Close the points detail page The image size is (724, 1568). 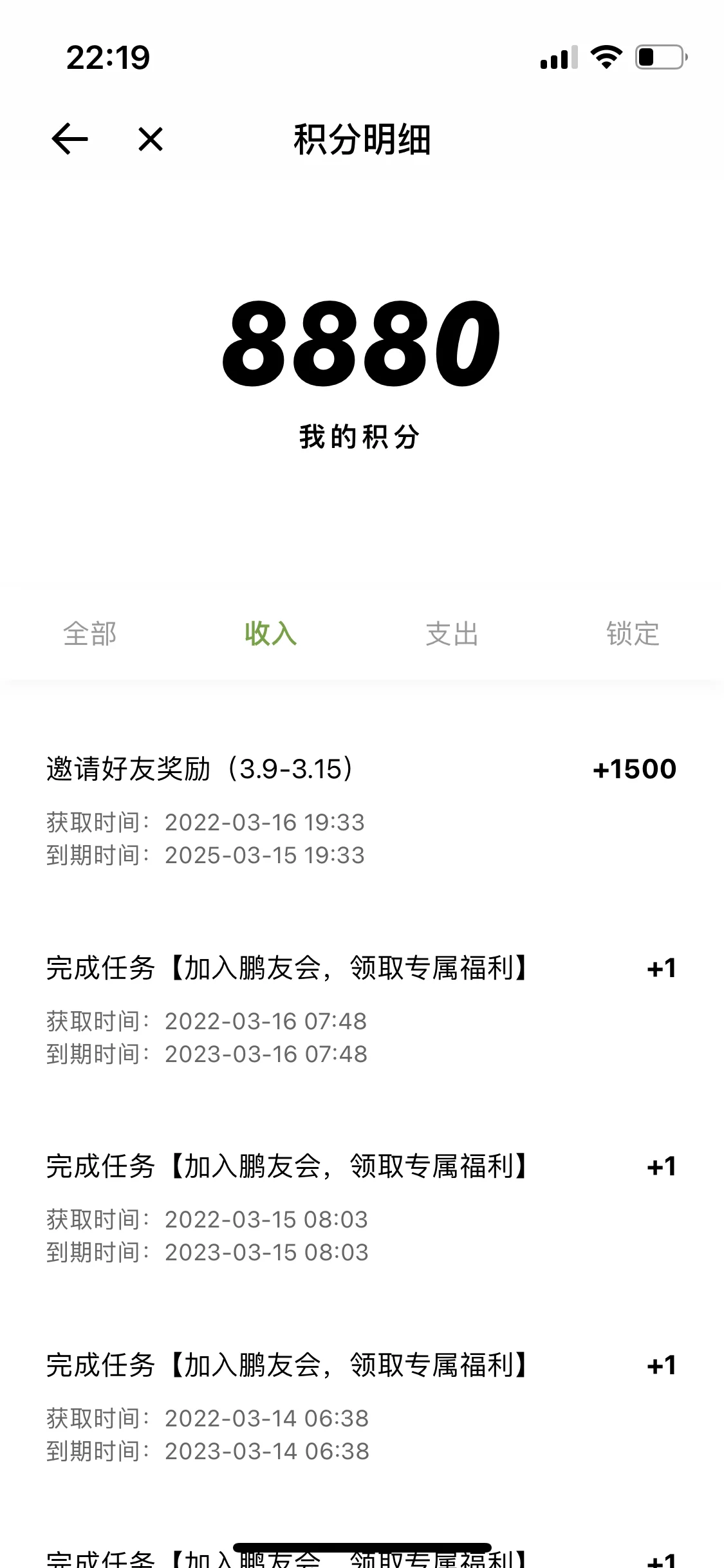[151, 139]
